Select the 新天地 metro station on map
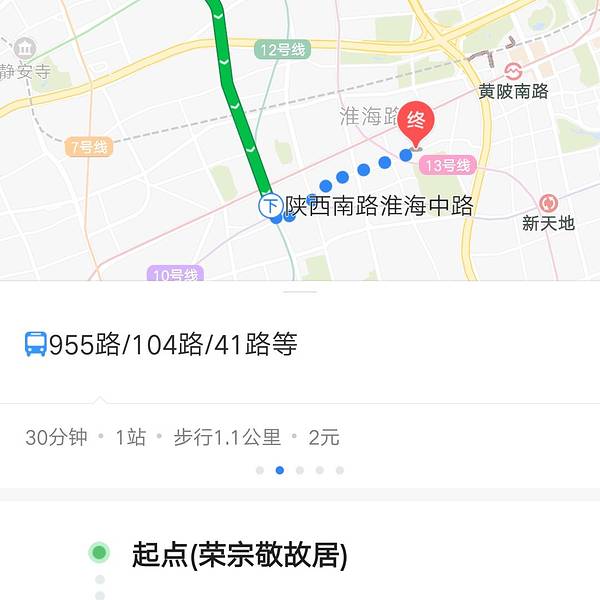Viewport: 600px width, 600px height. pos(548,203)
